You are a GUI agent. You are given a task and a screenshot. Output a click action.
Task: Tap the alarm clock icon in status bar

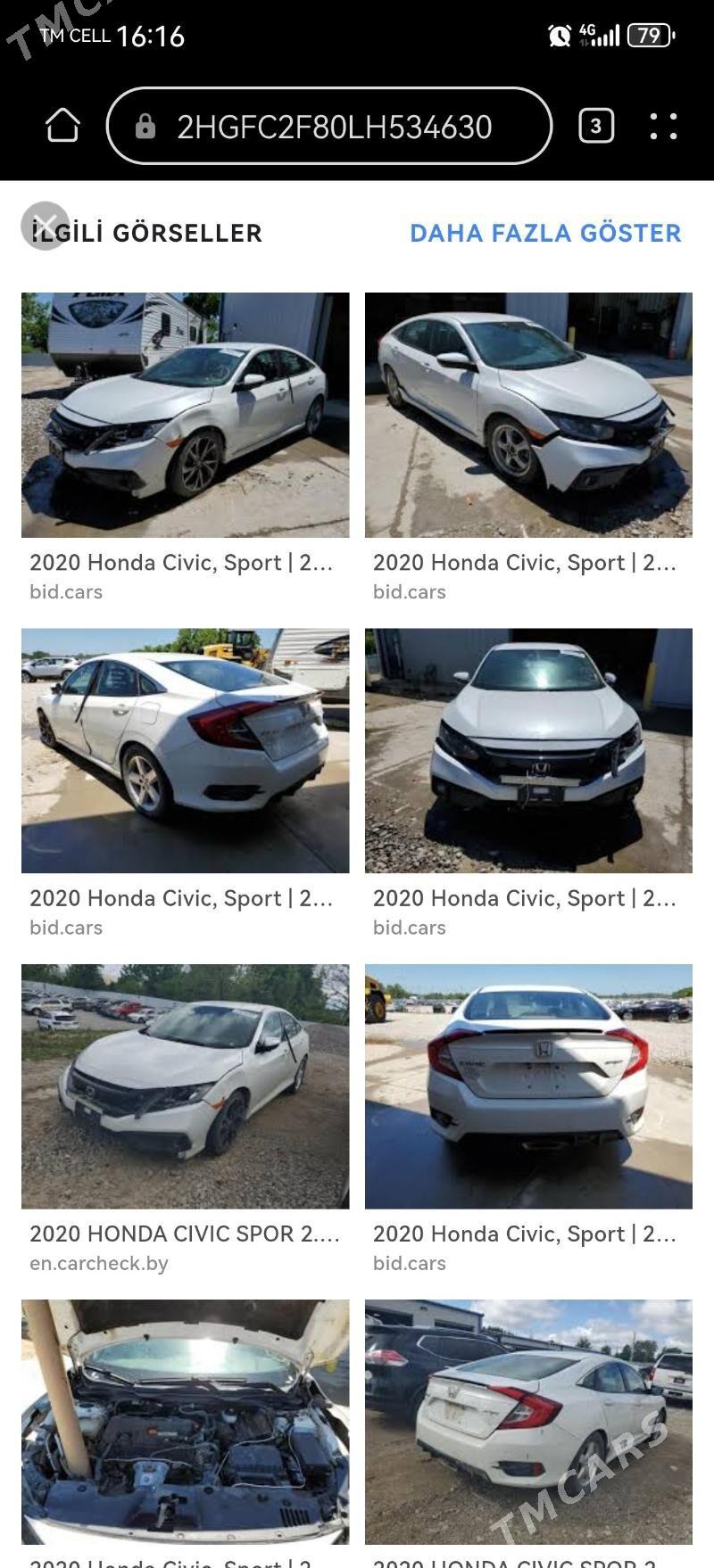560,36
